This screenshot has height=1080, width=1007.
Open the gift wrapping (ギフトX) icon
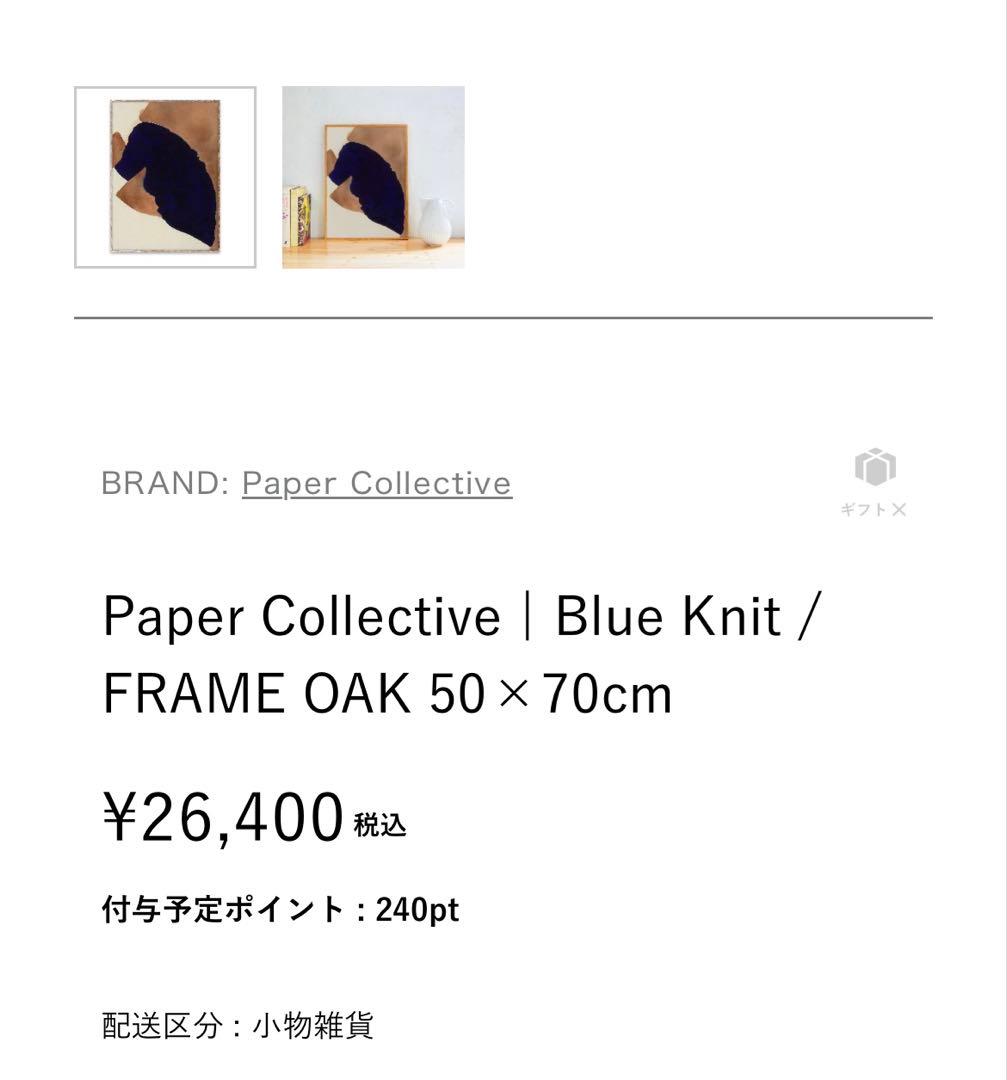pos(874,483)
